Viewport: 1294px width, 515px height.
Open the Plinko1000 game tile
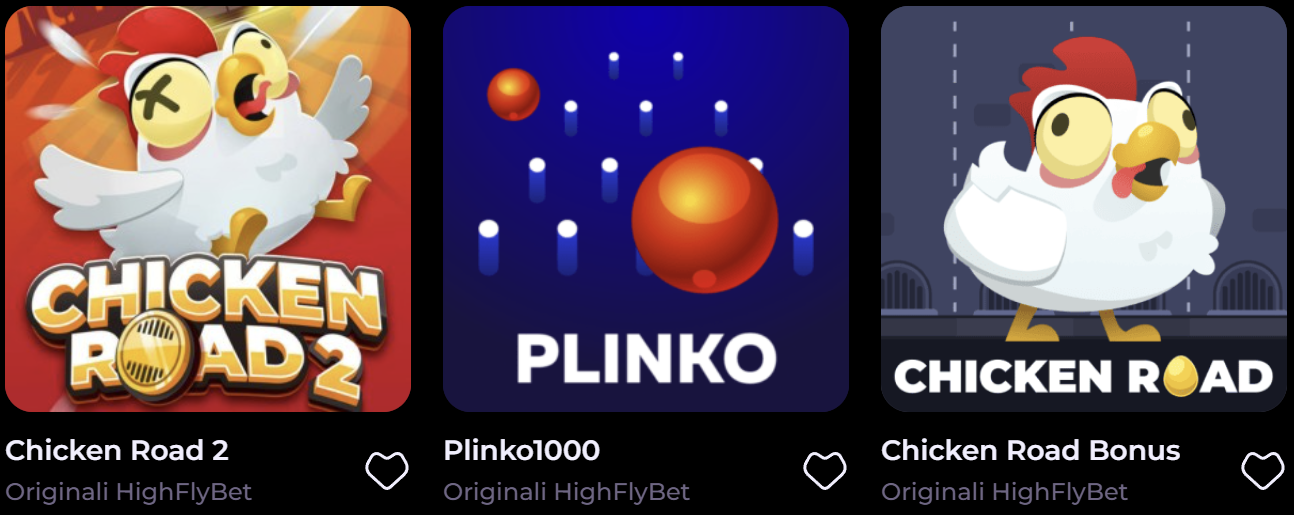[x=646, y=209]
